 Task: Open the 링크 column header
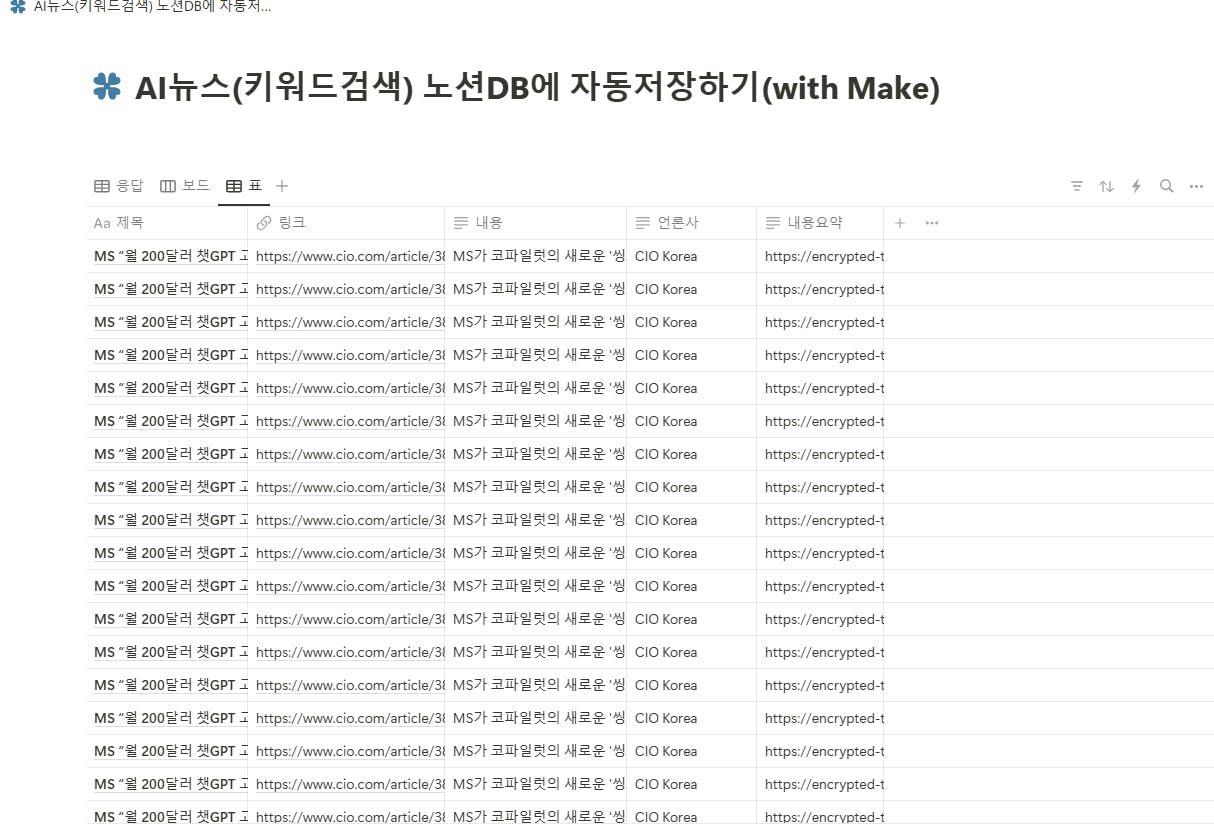click(292, 223)
